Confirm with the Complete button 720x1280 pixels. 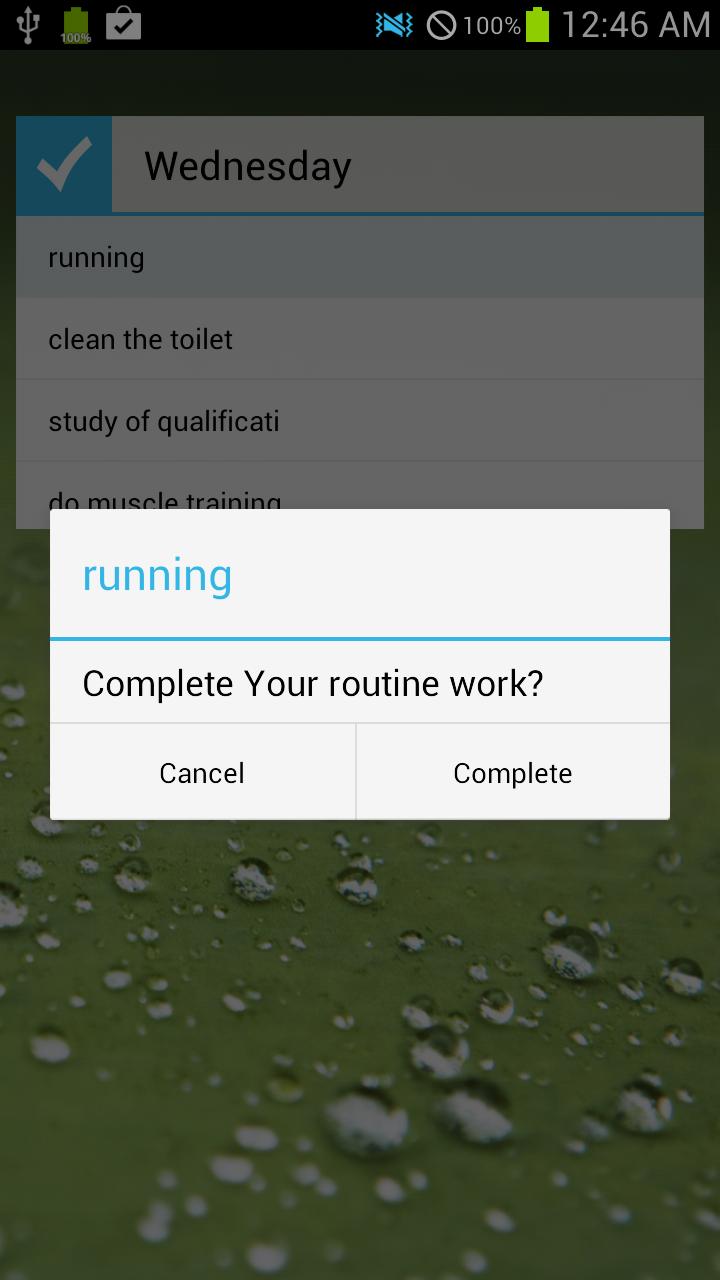pyautogui.click(x=512, y=772)
